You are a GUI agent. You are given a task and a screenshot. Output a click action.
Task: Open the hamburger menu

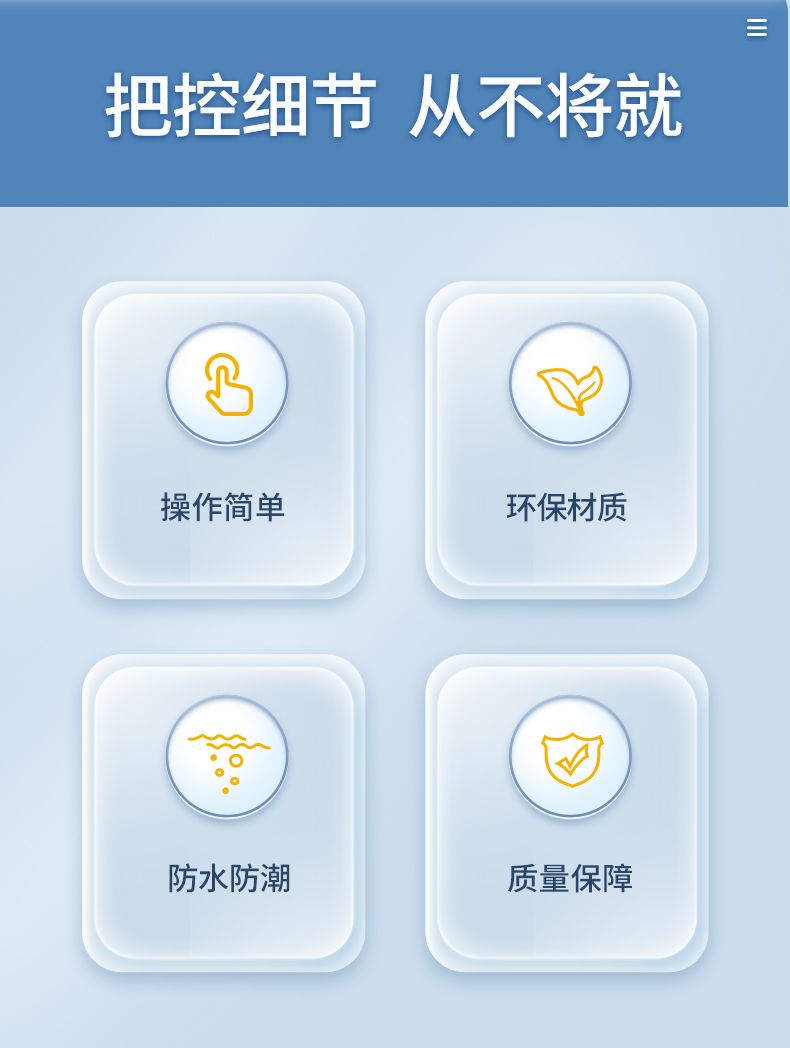pos(757,28)
